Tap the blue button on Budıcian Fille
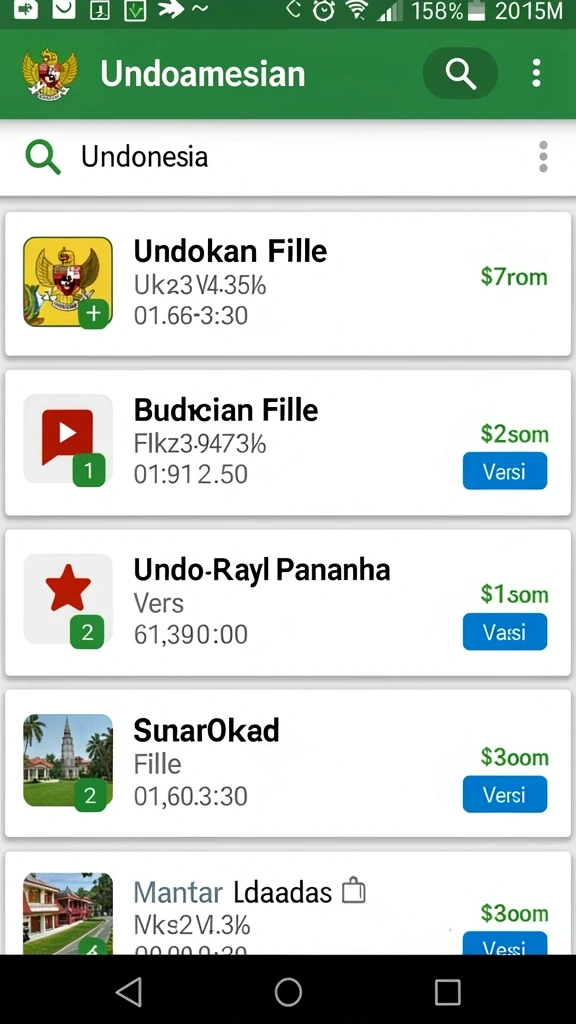Image resolution: width=576 pixels, height=1024 pixels. tap(505, 471)
